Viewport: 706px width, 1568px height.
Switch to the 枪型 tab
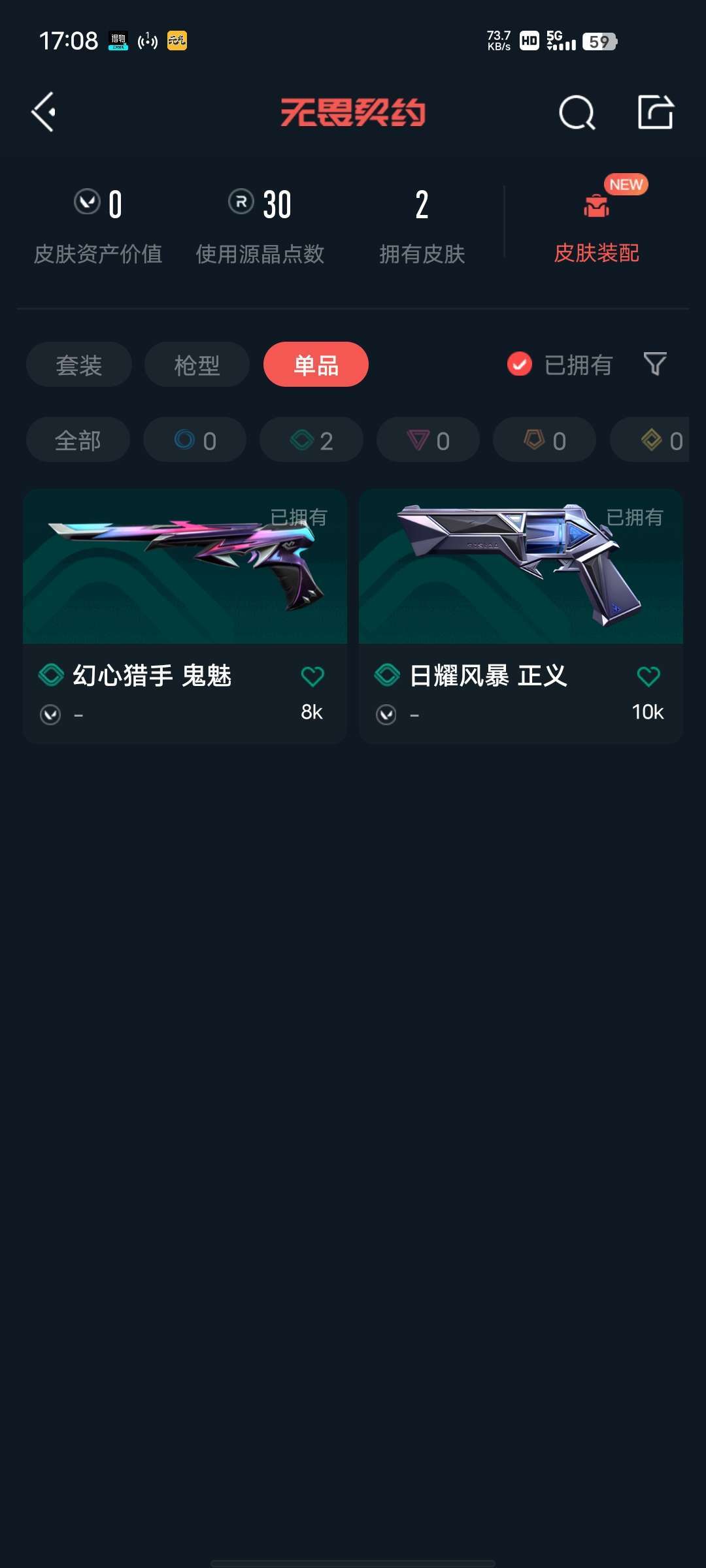(x=197, y=365)
